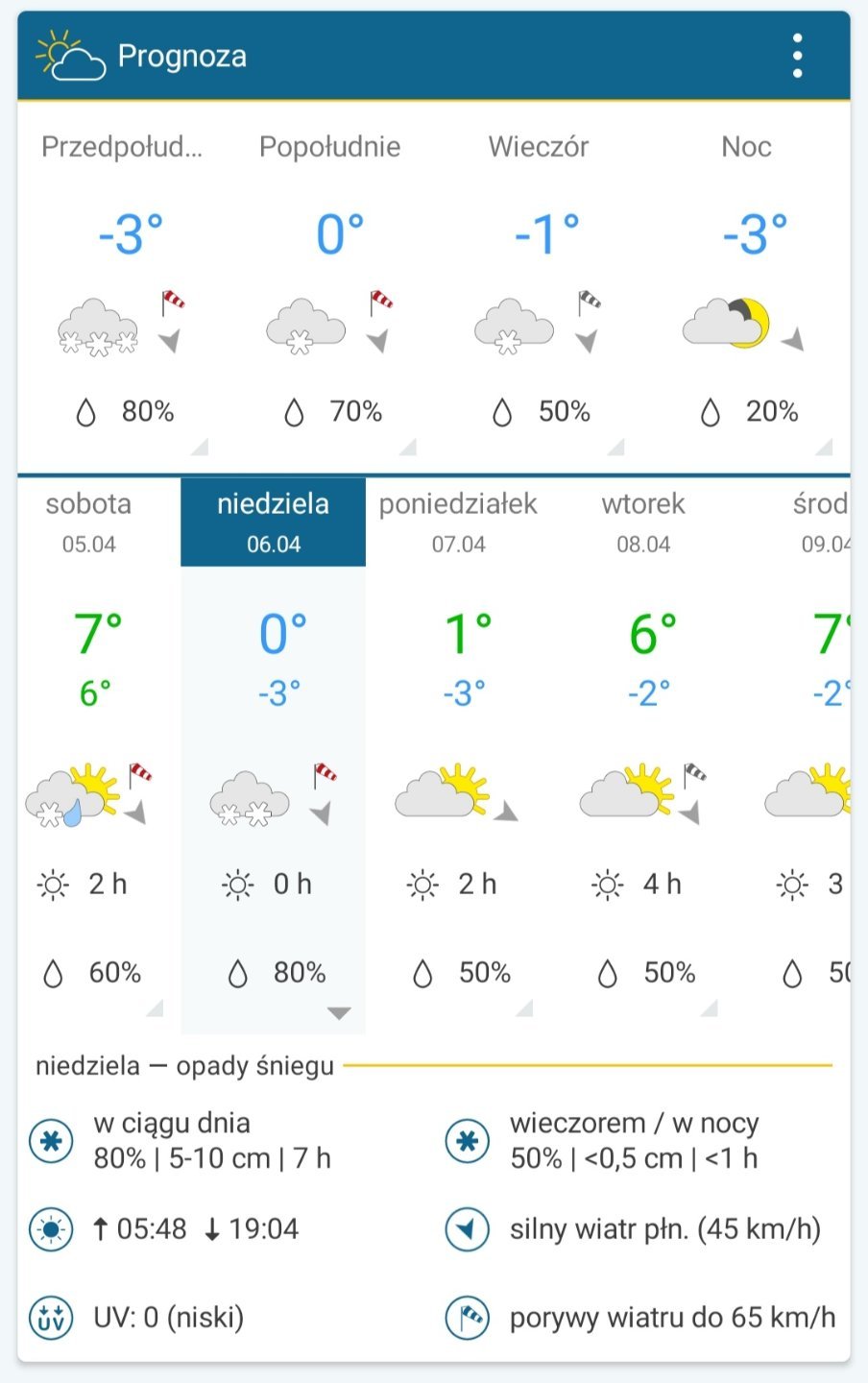Image resolution: width=868 pixels, height=1383 pixels.
Task: Switch to poniedziałek 07.04 forecast
Action: pos(458,522)
